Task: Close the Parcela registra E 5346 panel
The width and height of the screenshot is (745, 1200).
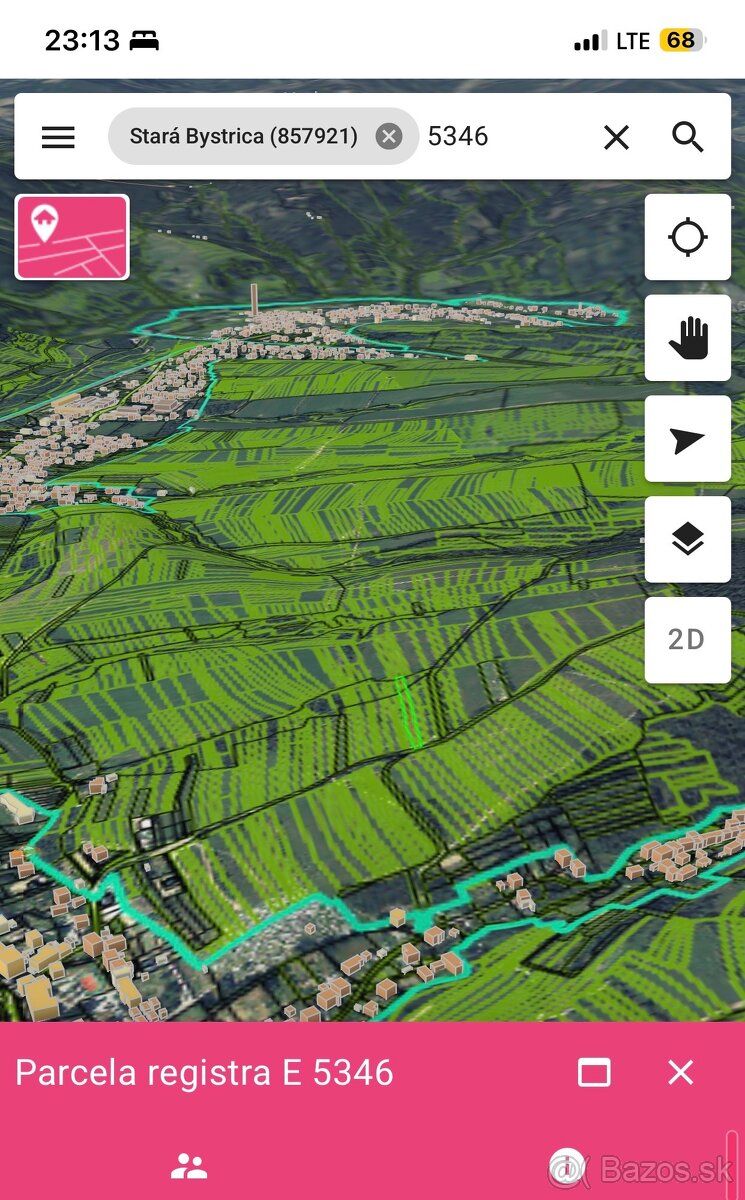Action: click(681, 1072)
